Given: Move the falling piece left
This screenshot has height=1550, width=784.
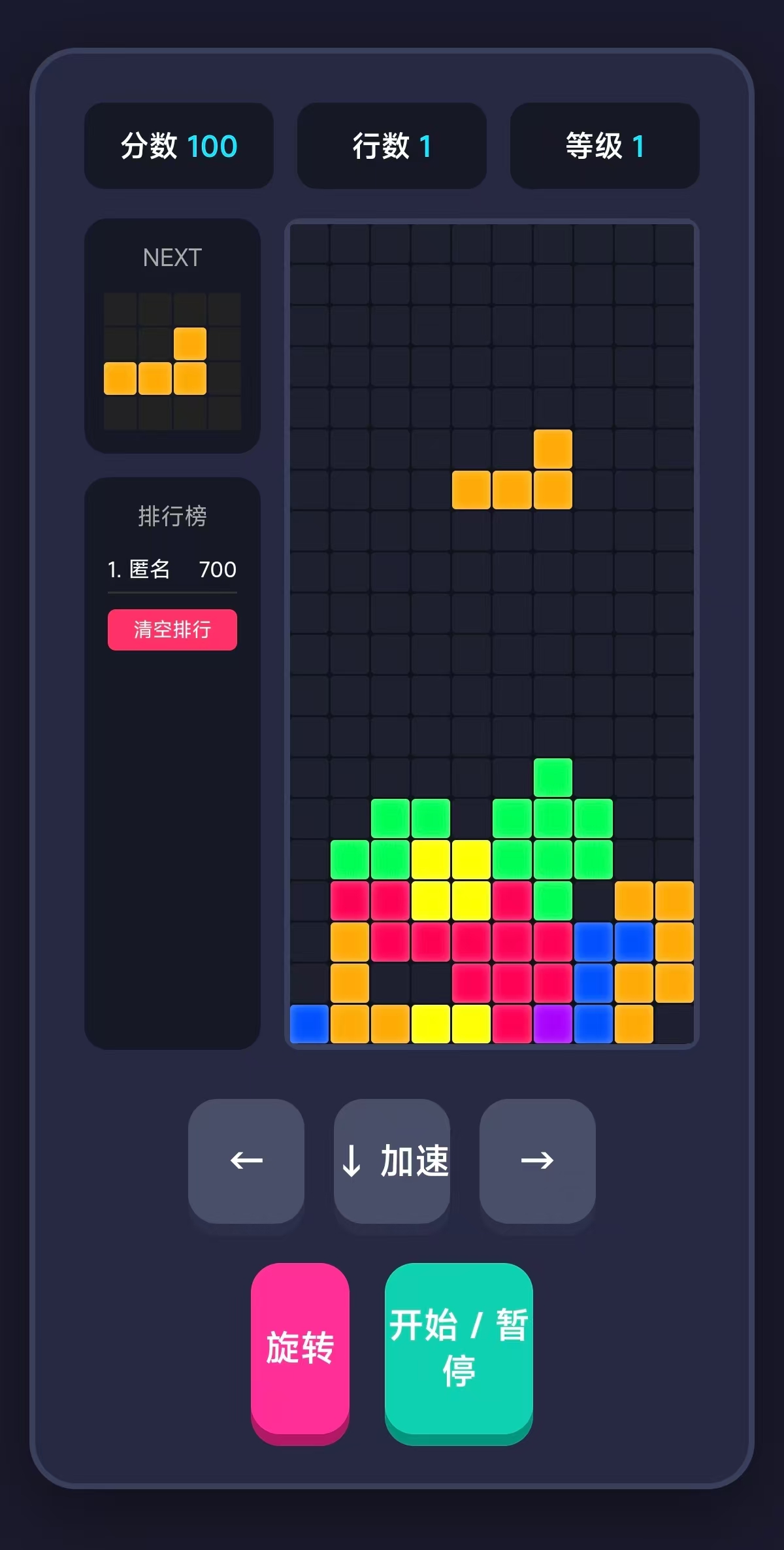Looking at the screenshot, I should 246,1160.
